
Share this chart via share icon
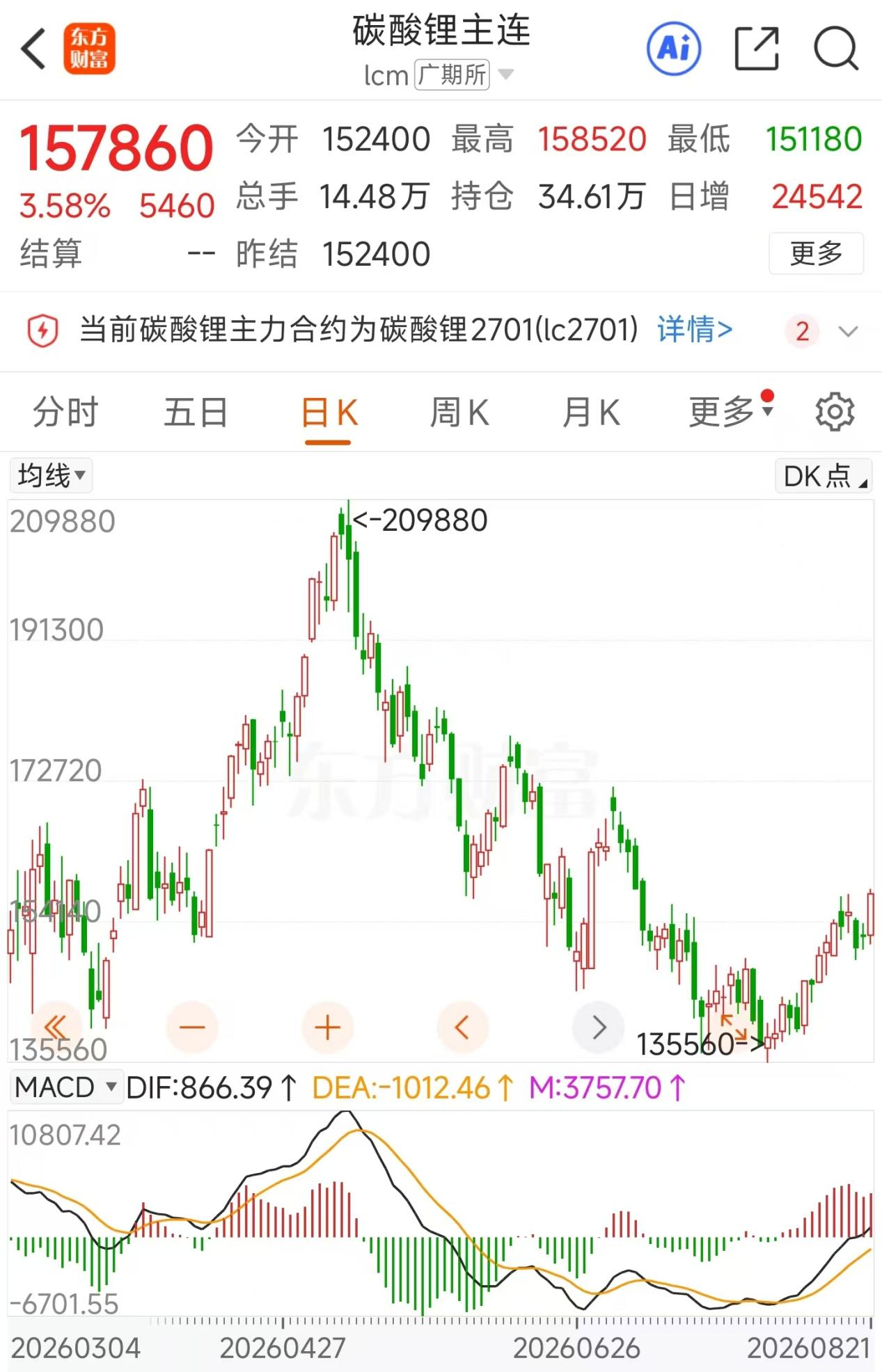coord(757,49)
